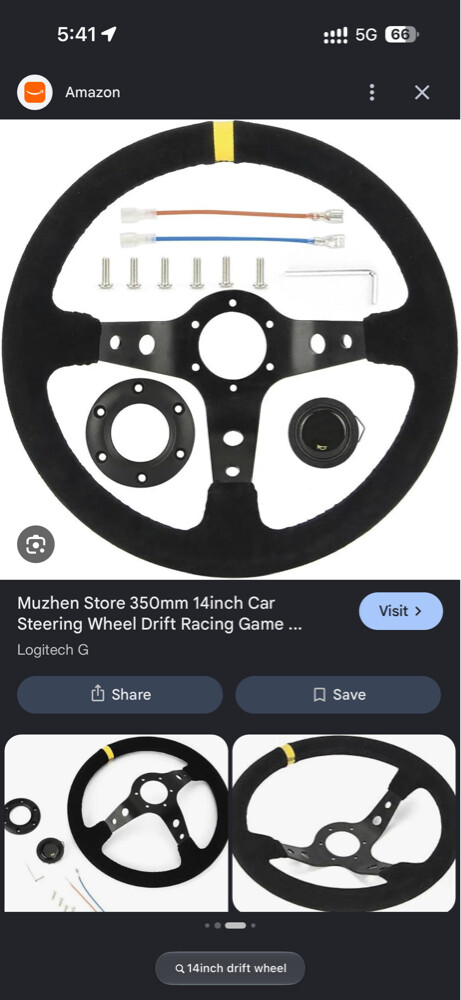Viewport: 461px width, 1000px height.
Task: Close the image viewer
Action: tap(422, 92)
